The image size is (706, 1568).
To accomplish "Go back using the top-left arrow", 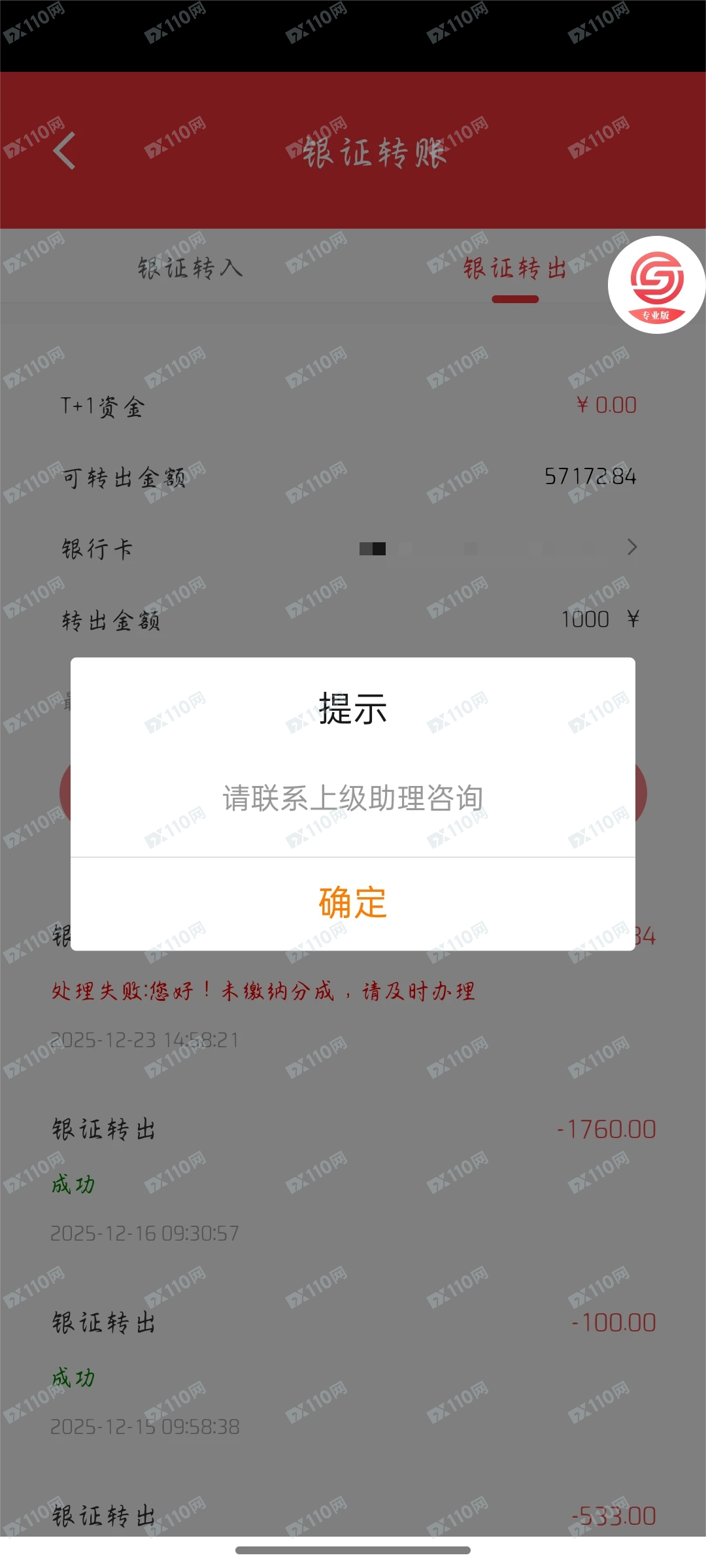I will (x=65, y=151).
